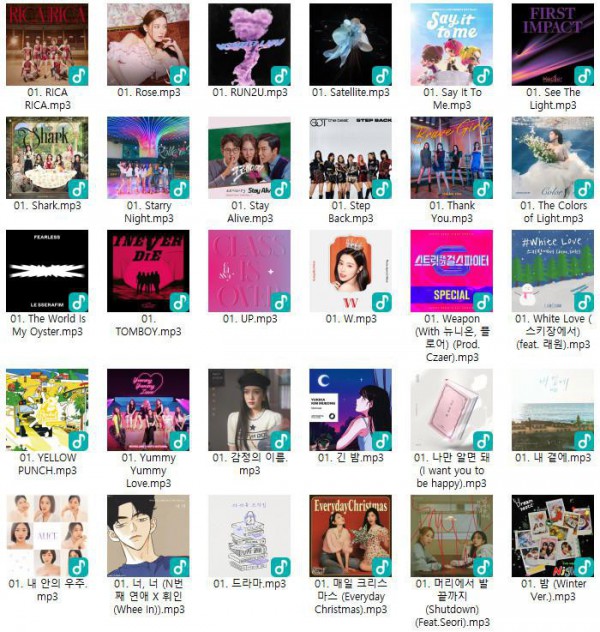Play 01. Stay Alive.mp3

coord(249,158)
